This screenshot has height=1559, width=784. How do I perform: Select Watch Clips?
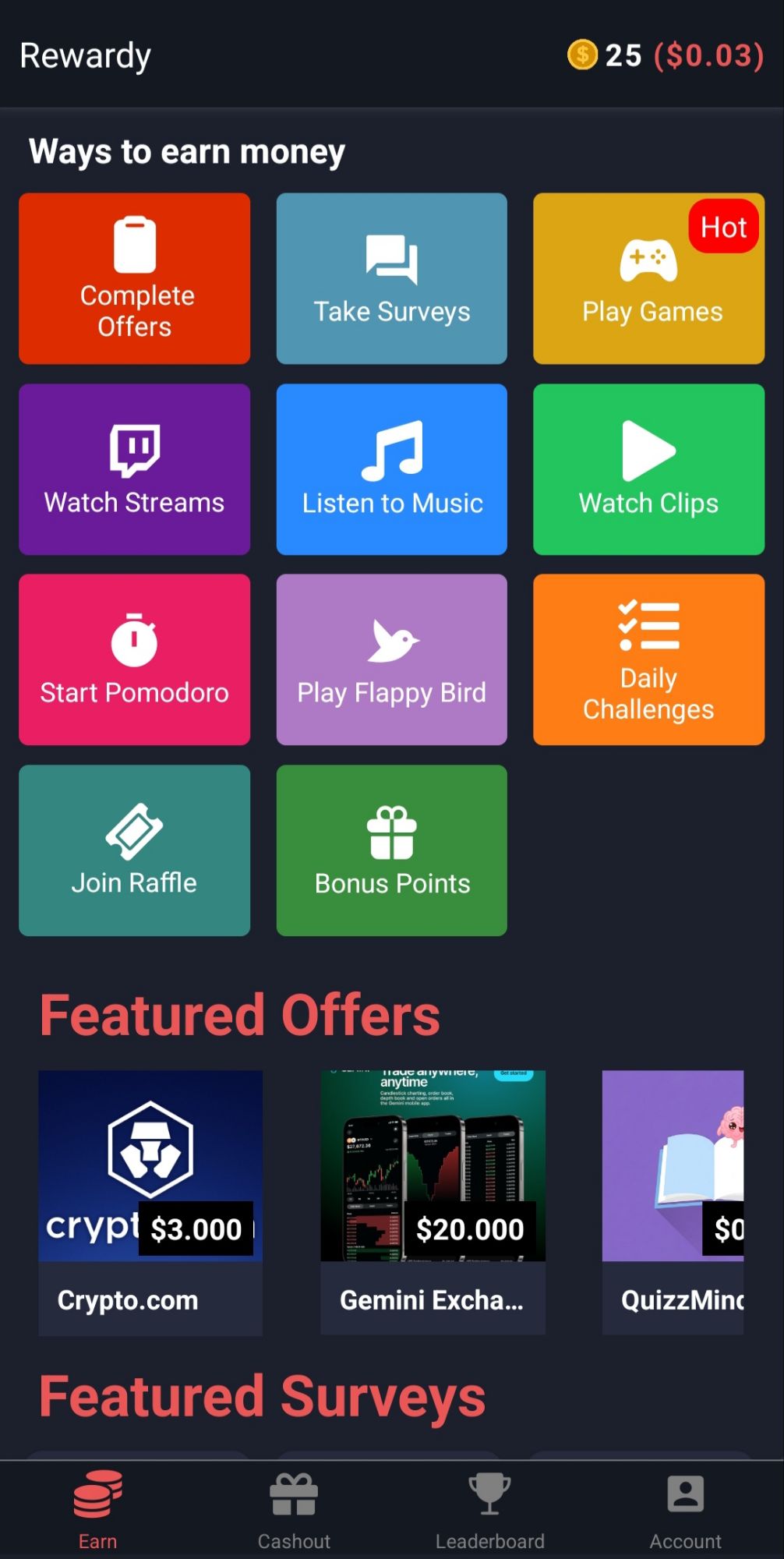pos(648,468)
